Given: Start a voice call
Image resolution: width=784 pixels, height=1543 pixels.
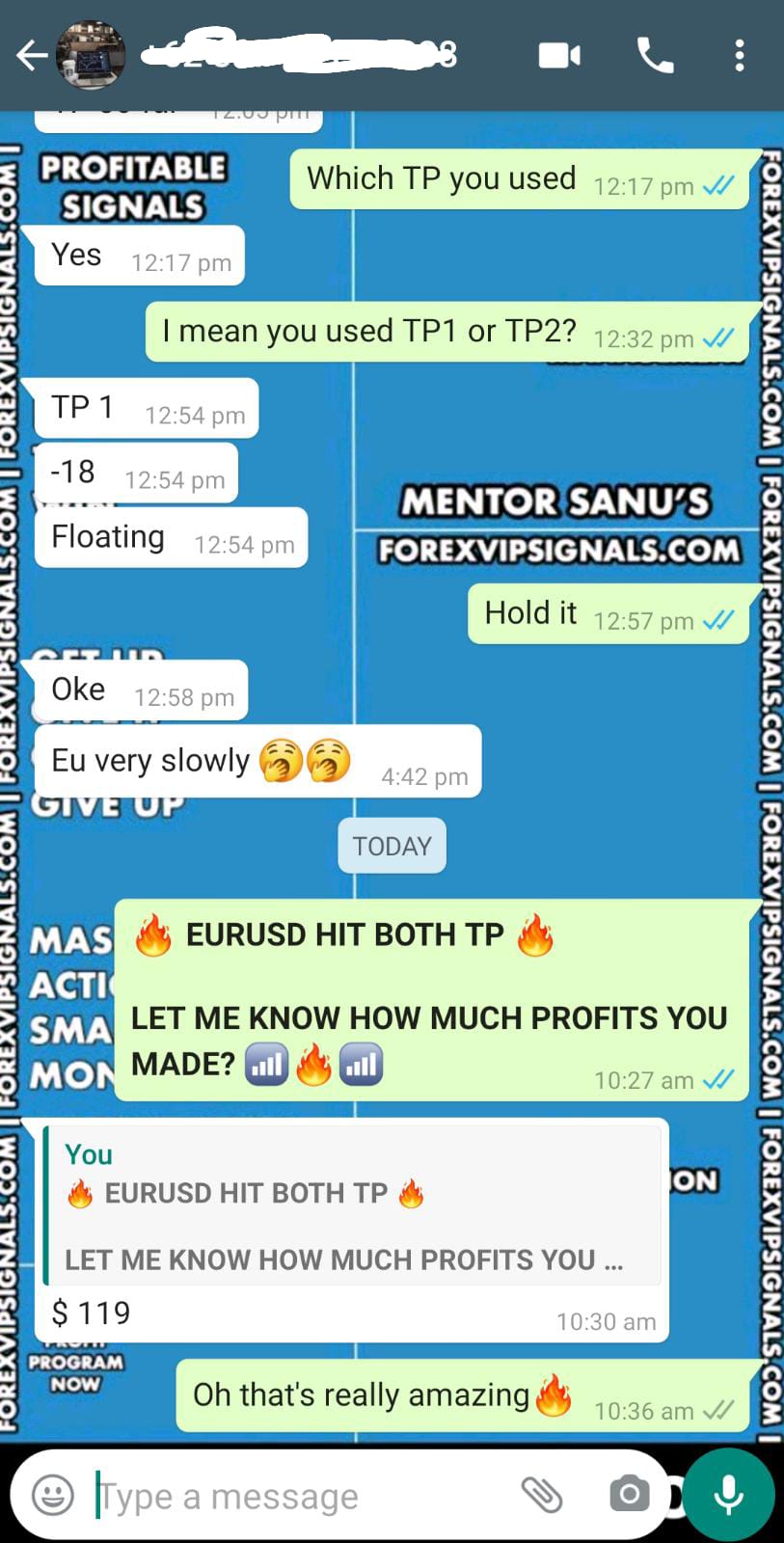Looking at the screenshot, I should pos(656,56).
